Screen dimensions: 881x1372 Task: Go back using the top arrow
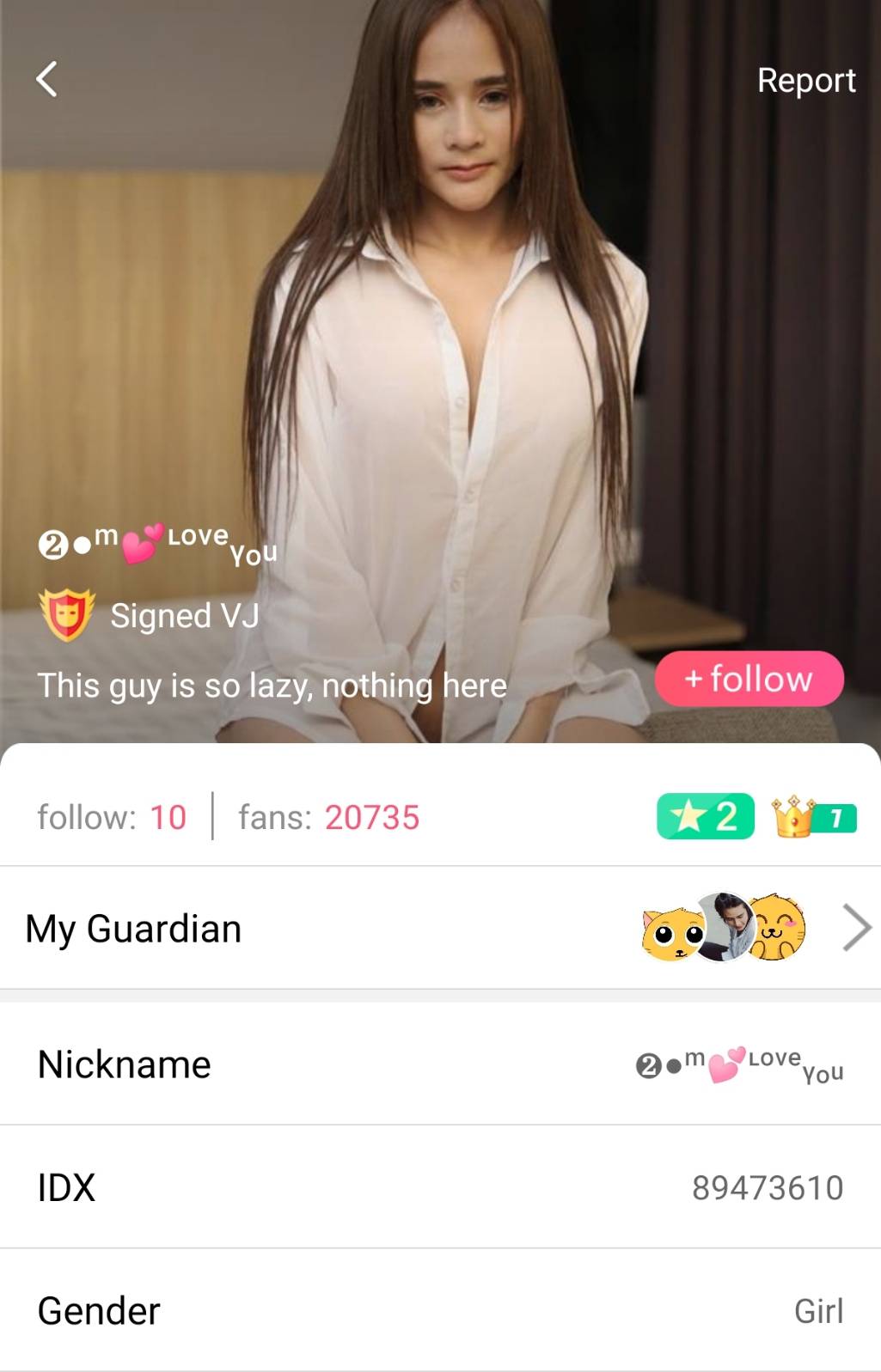(47, 80)
